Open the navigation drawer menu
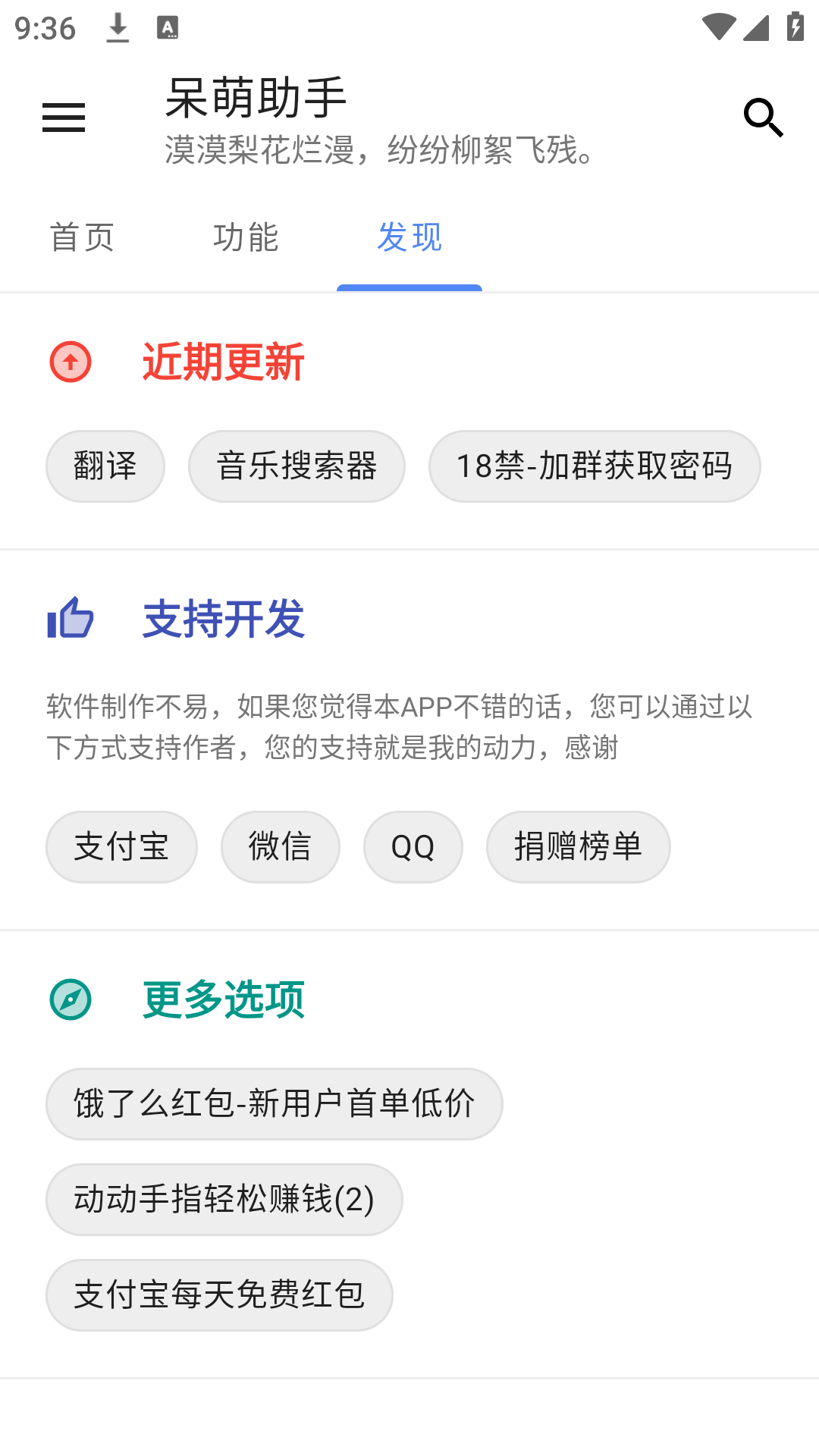The height and width of the screenshot is (1456, 819). tap(63, 118)
